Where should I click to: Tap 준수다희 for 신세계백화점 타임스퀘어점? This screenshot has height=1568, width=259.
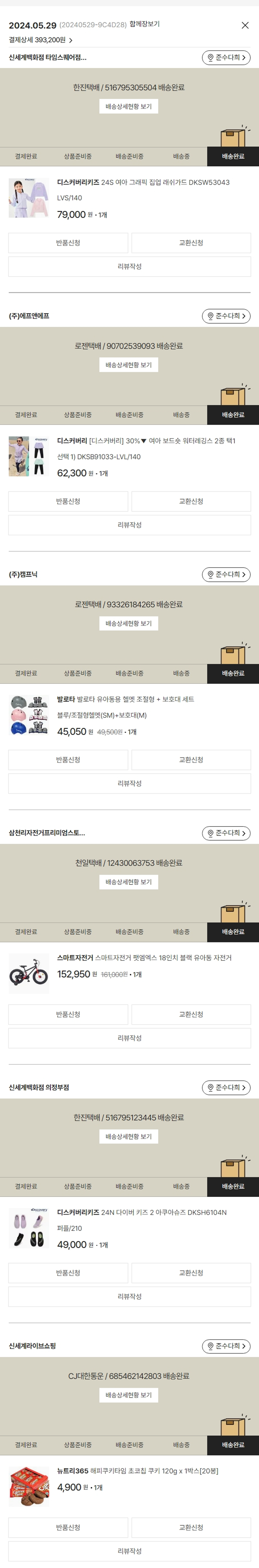226,58
